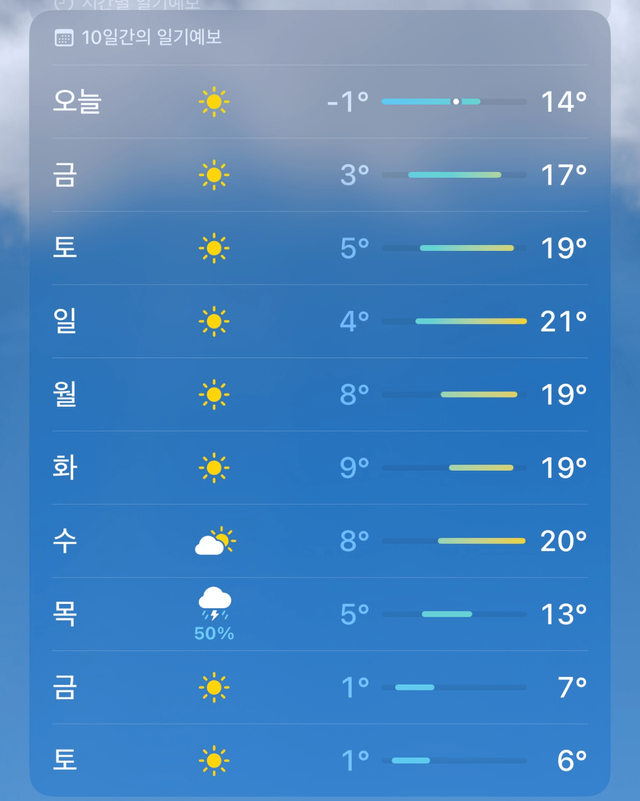Screen dimensions: 640x801
Task: Open 월 daily forecast row
Action: pos(320,394)
